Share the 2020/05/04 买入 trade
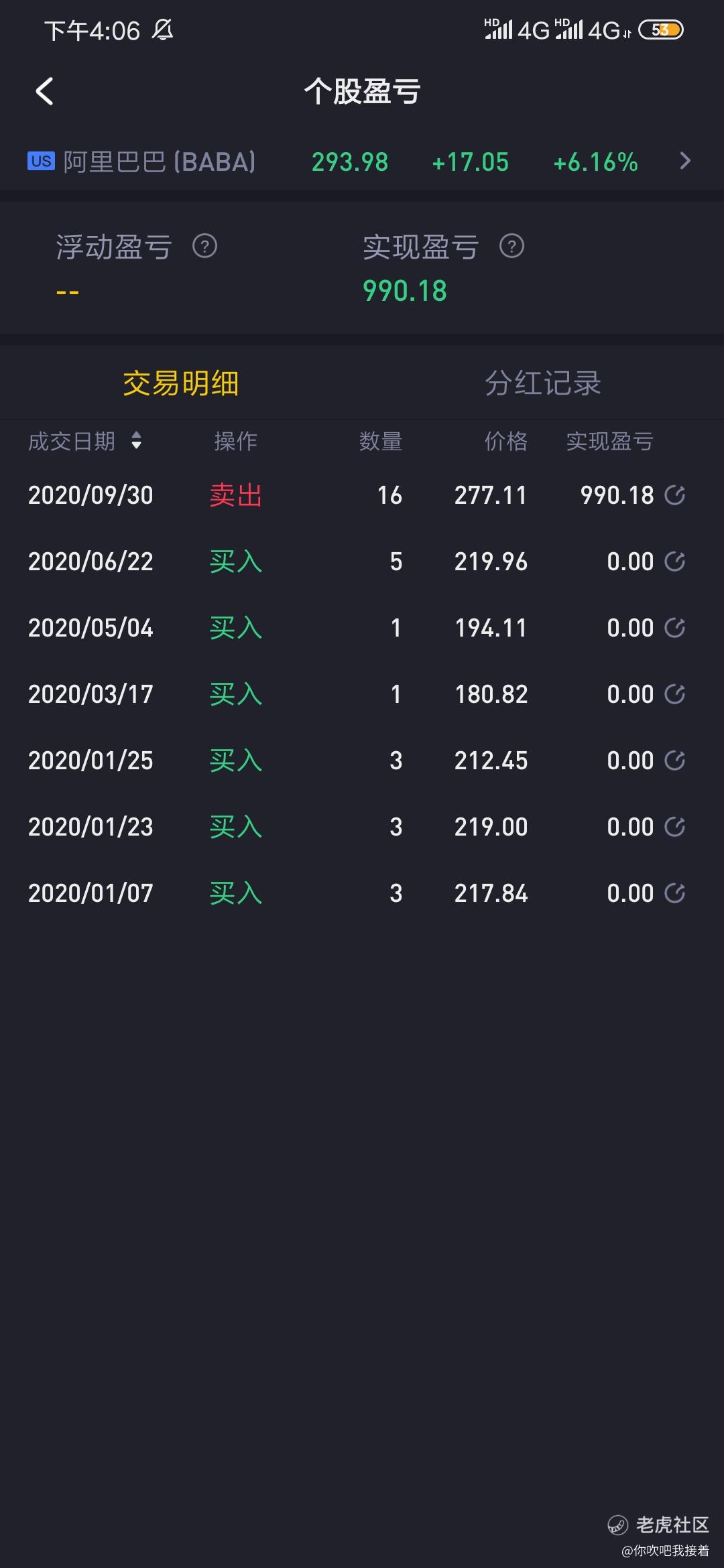The image size is (724, 1568). point(674,628)
